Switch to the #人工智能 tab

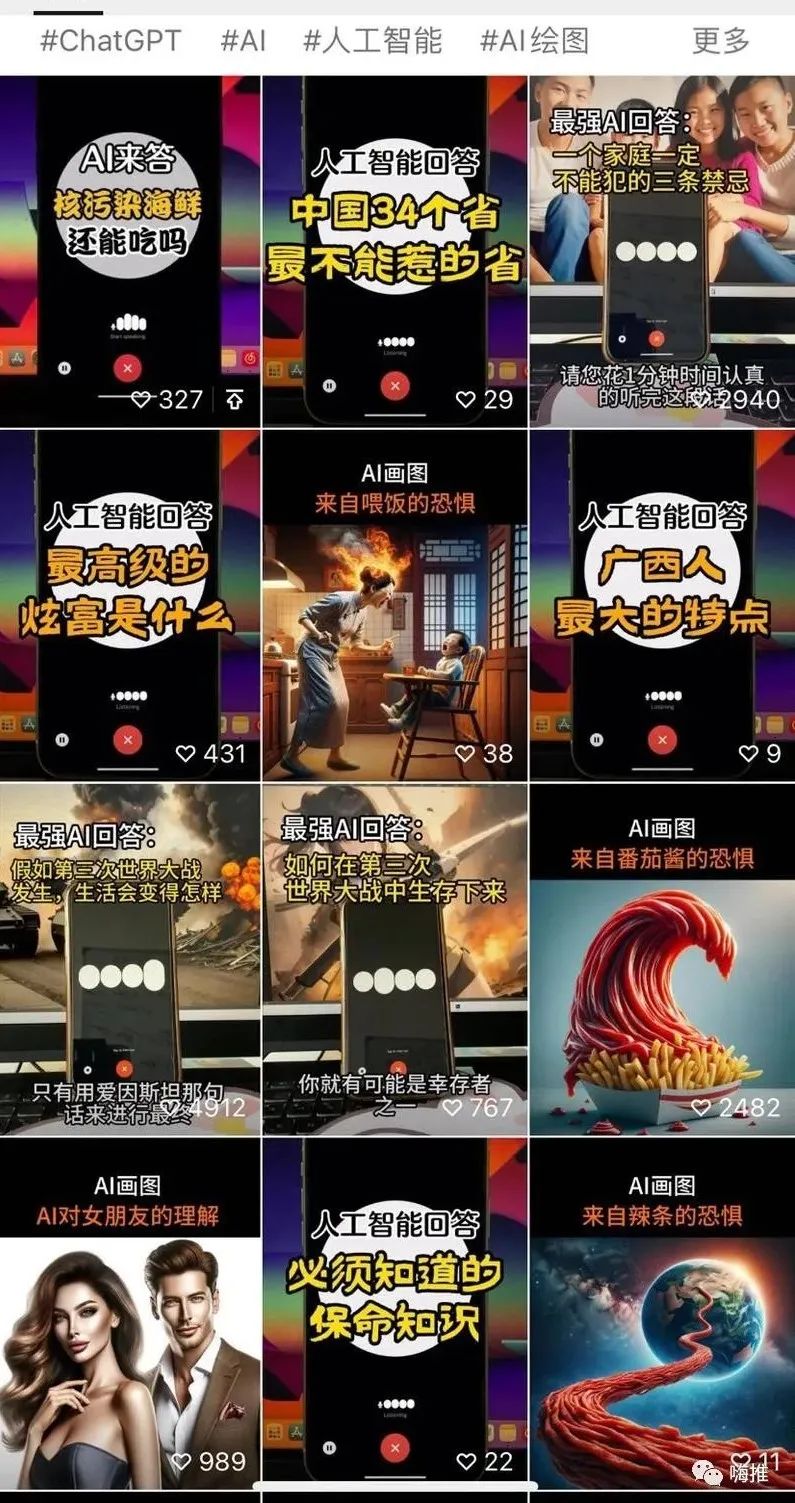pos(372,41)
